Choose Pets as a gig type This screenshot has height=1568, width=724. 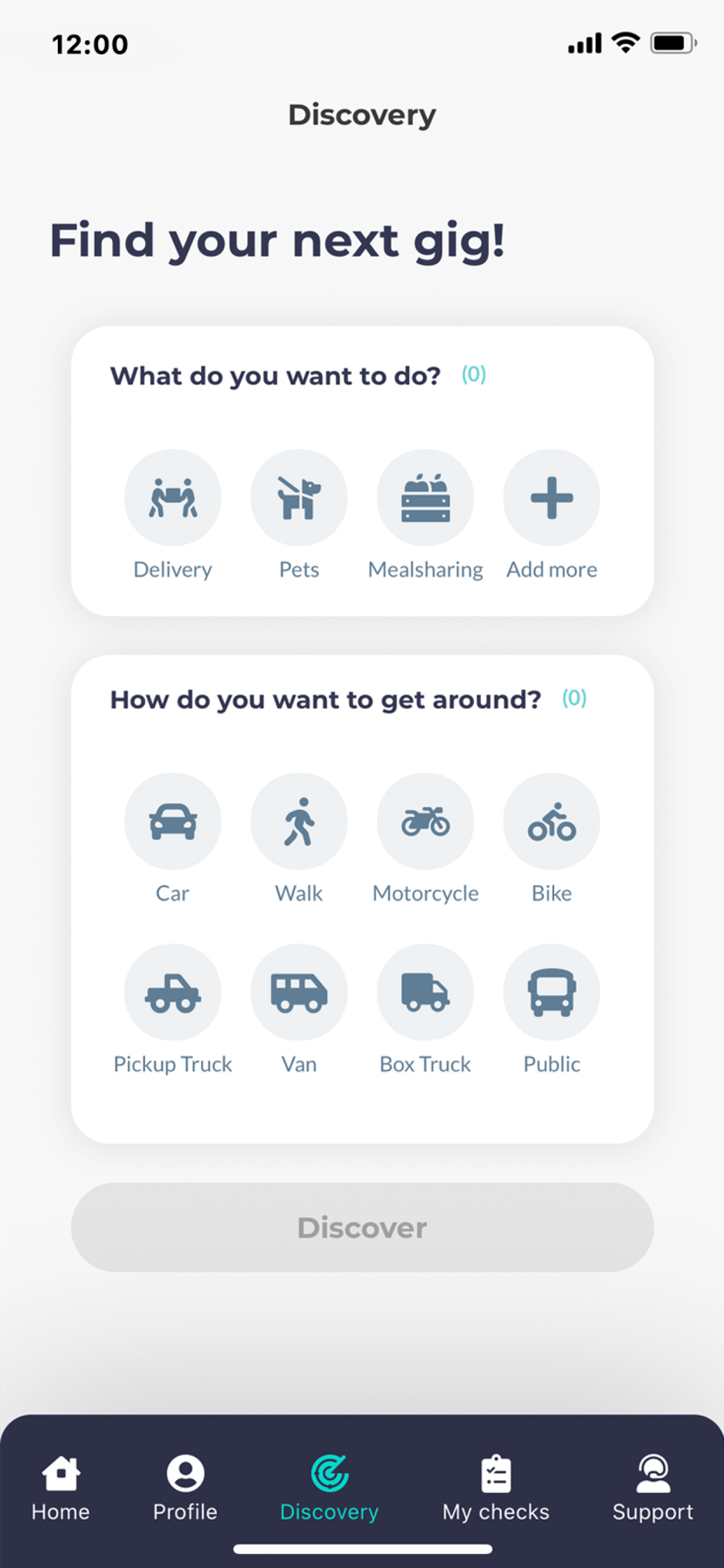pos(299,499)
